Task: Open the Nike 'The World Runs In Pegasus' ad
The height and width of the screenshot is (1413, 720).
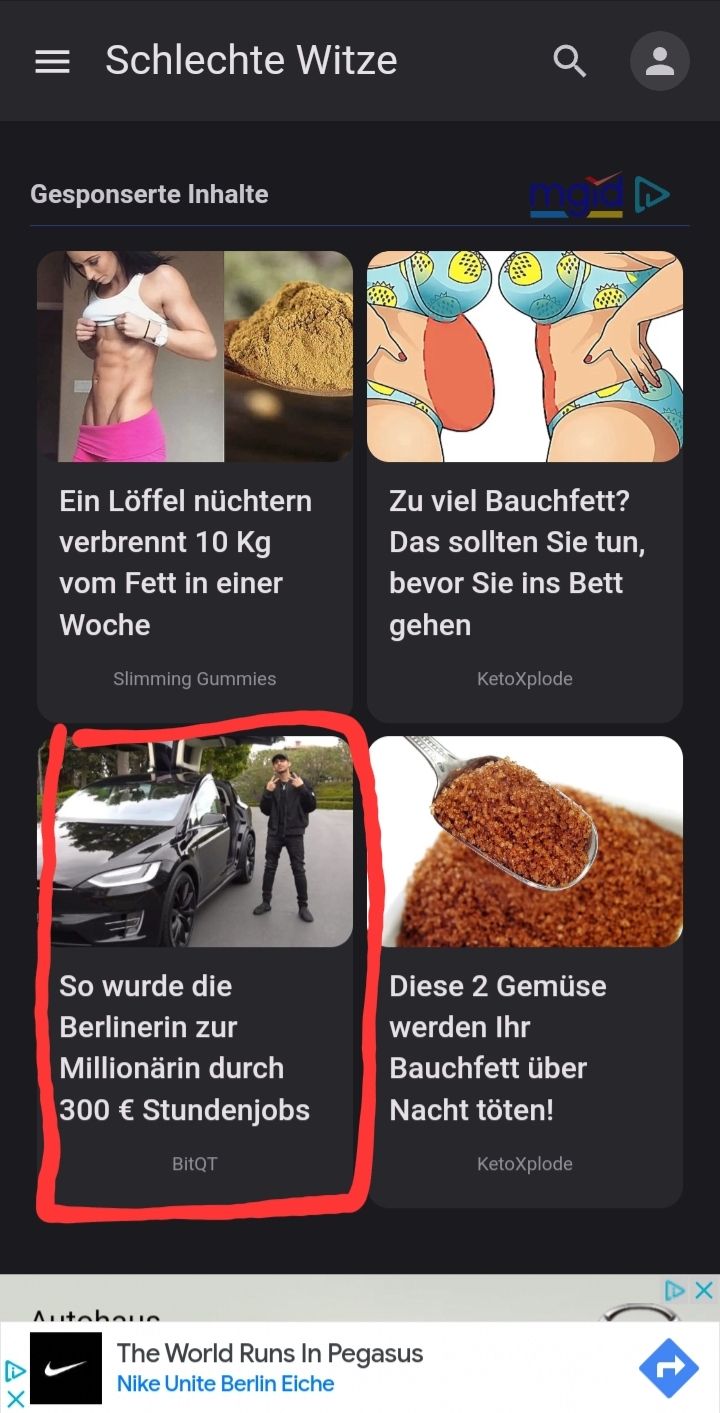Action: [x=270, y=1367]
